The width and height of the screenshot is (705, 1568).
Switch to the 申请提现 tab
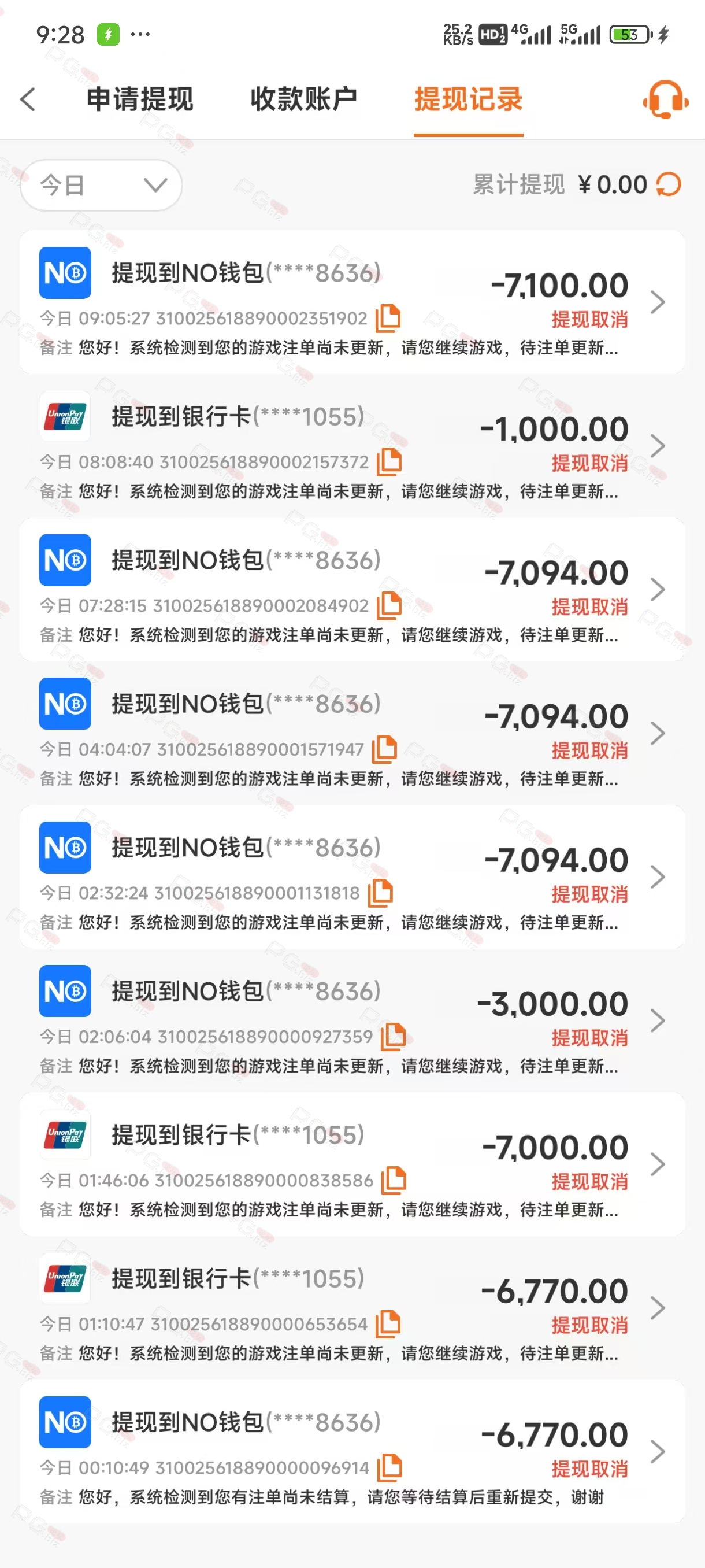140,99
